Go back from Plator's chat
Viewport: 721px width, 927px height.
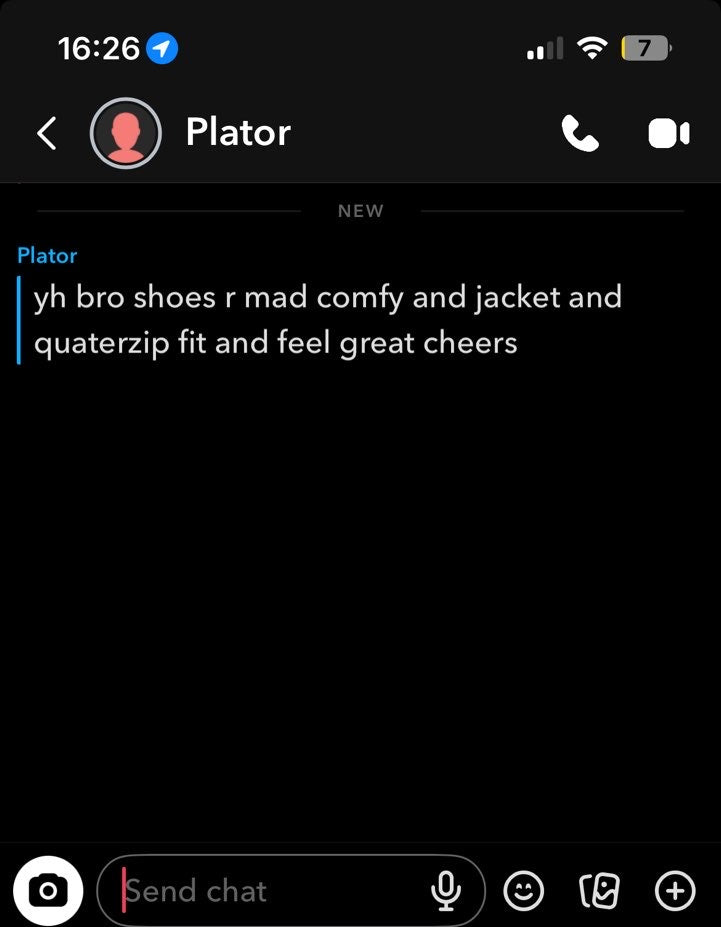tap(46, 133)
